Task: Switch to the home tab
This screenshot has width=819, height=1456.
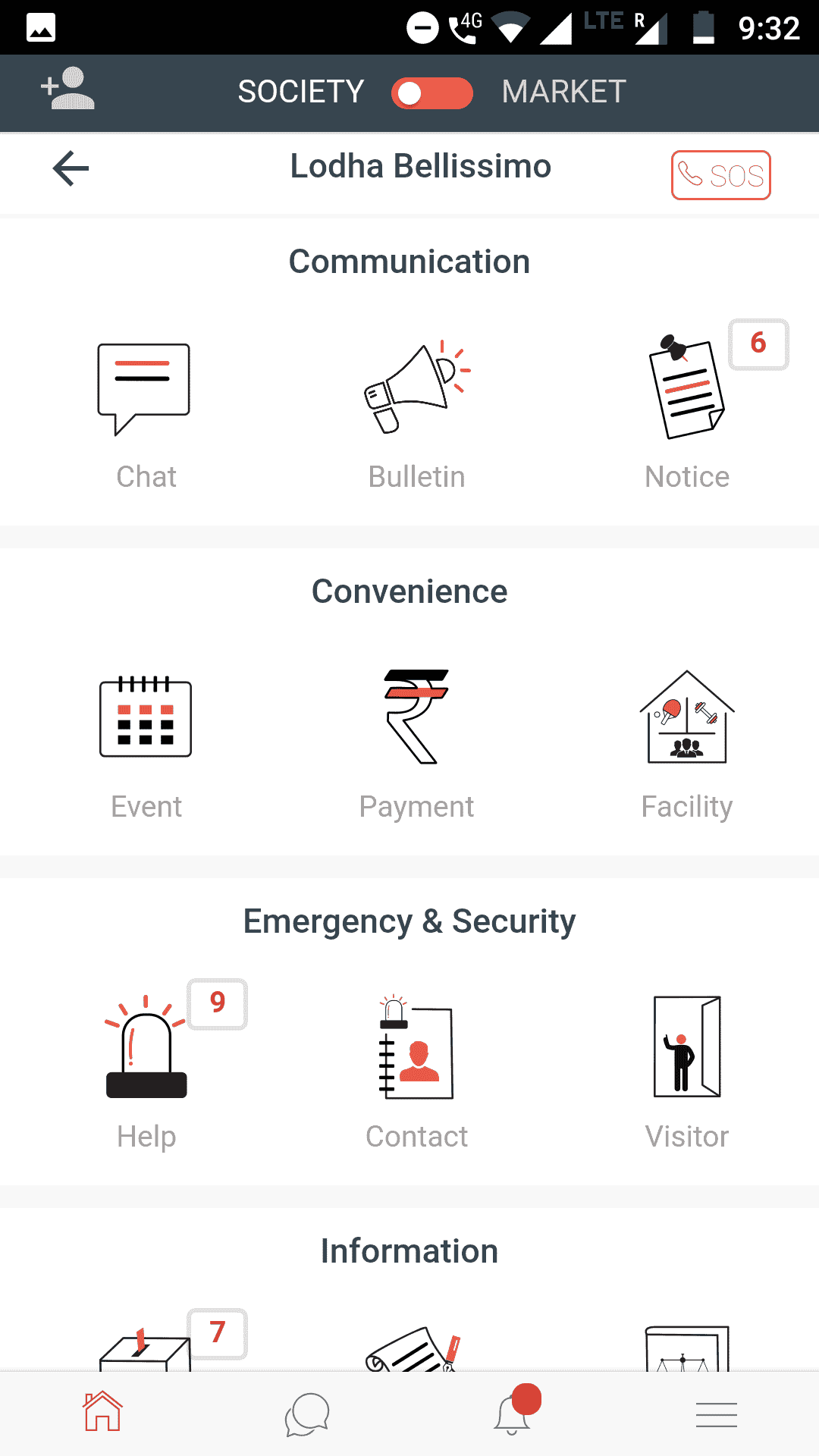Action: [x=102, y=1412]
